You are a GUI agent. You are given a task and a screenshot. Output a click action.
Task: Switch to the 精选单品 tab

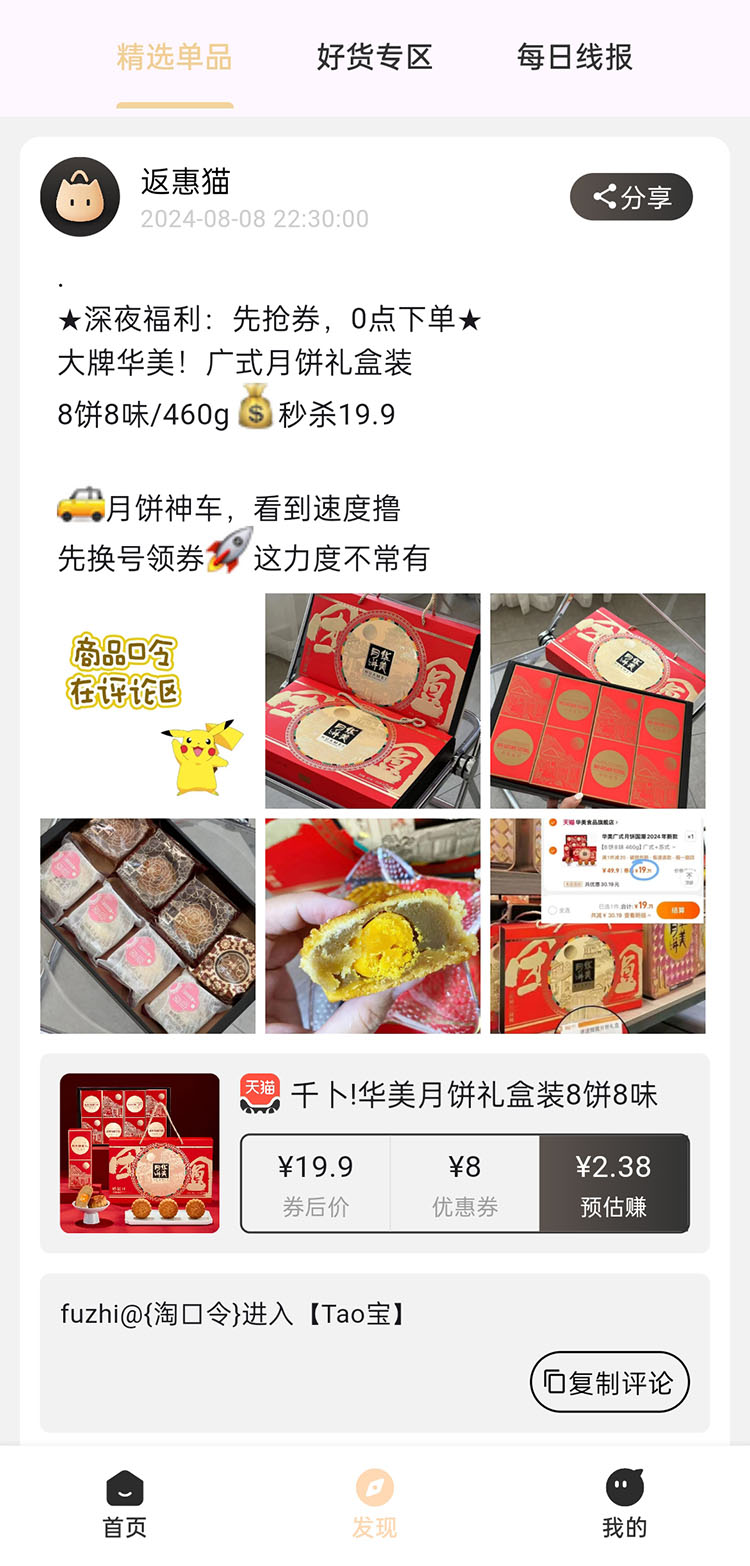click(x=174, y=57)
